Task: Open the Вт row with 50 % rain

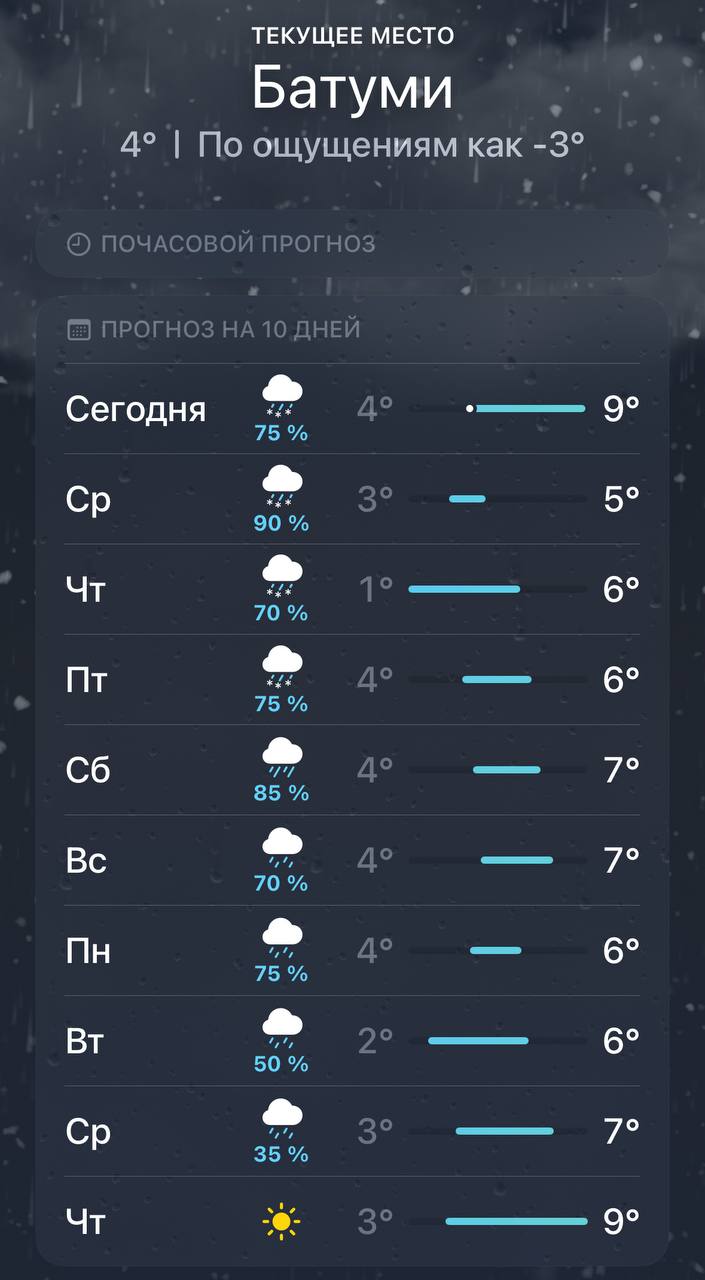Action: pos(352,1041)
